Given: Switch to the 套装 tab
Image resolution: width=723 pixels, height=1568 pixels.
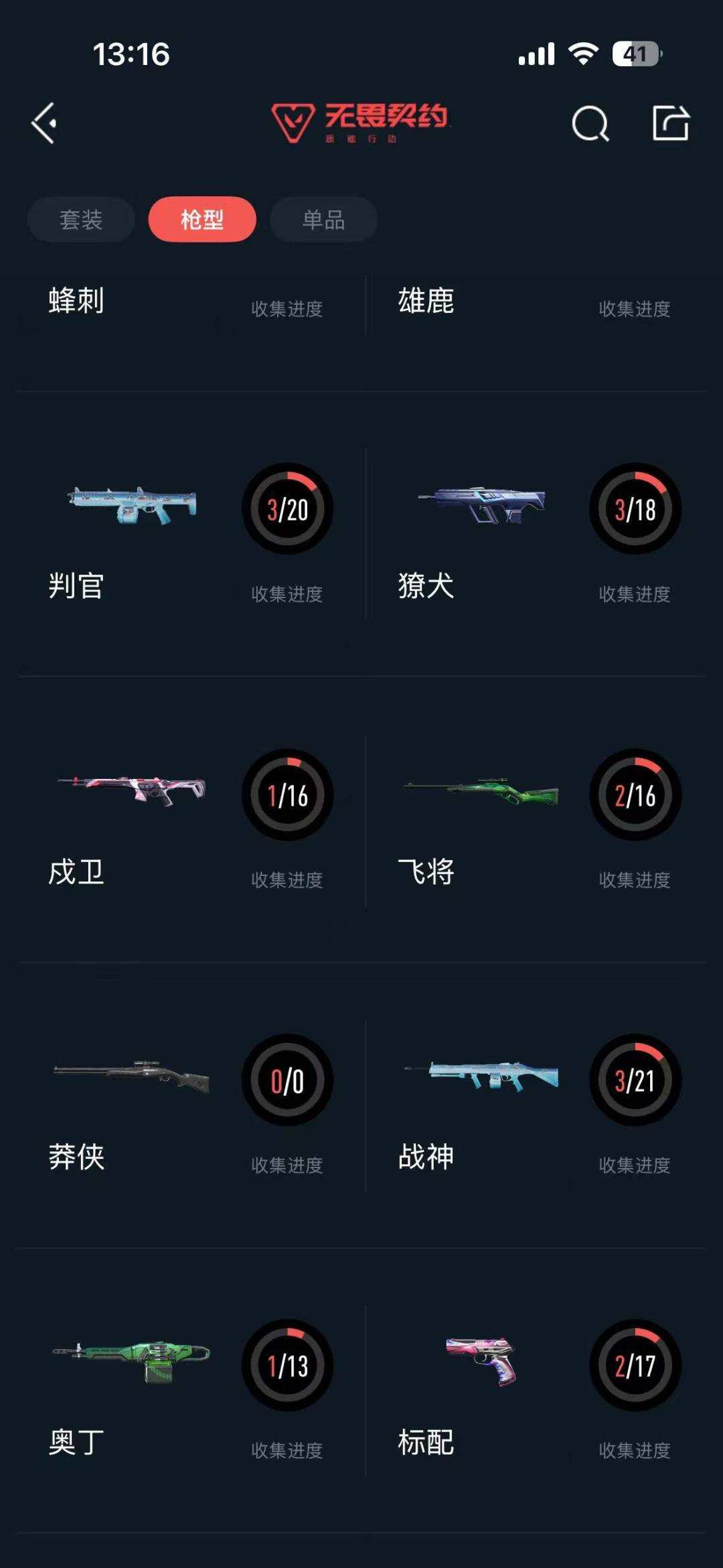Looking at the screenshot, I should click(80, 218).
